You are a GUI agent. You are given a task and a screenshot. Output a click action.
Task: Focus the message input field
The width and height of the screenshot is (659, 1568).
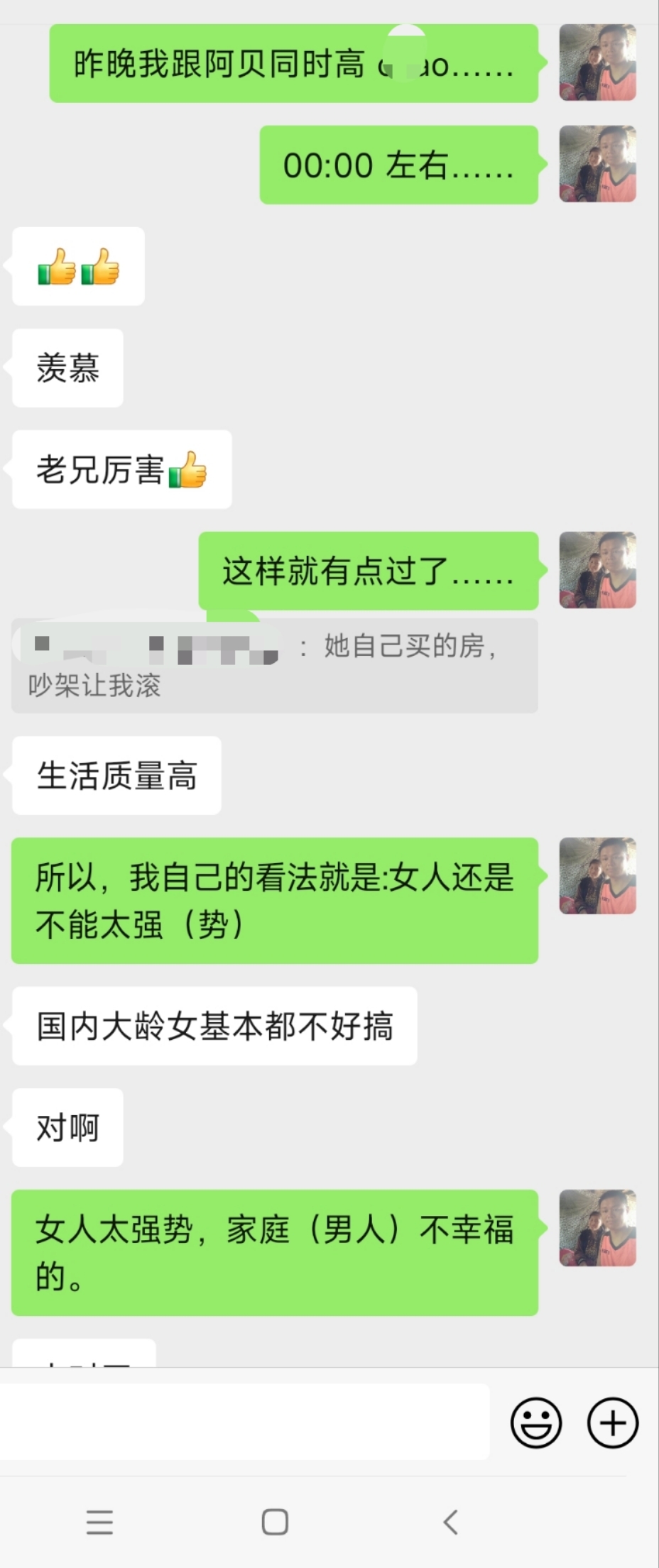[x=241, y=1422]
